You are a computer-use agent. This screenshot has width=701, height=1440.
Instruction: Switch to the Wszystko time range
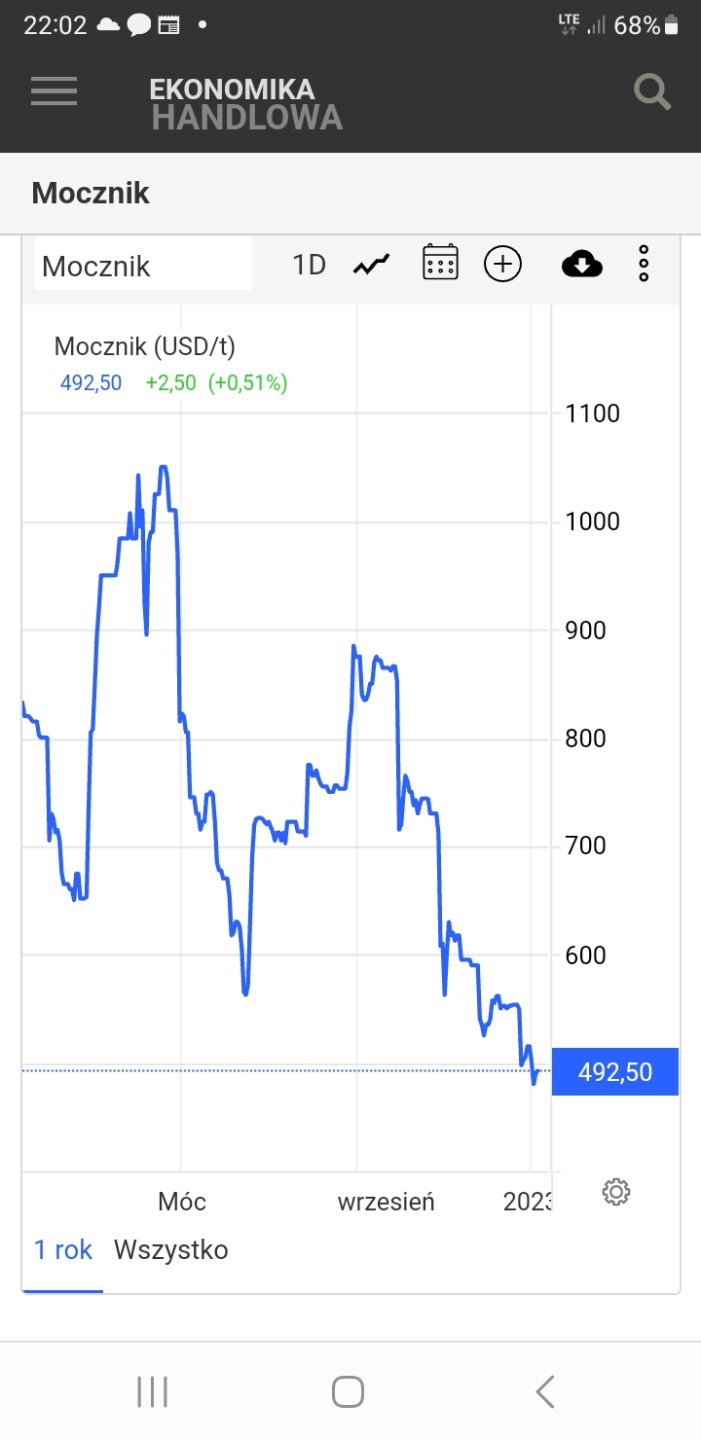coord(171,1250)
